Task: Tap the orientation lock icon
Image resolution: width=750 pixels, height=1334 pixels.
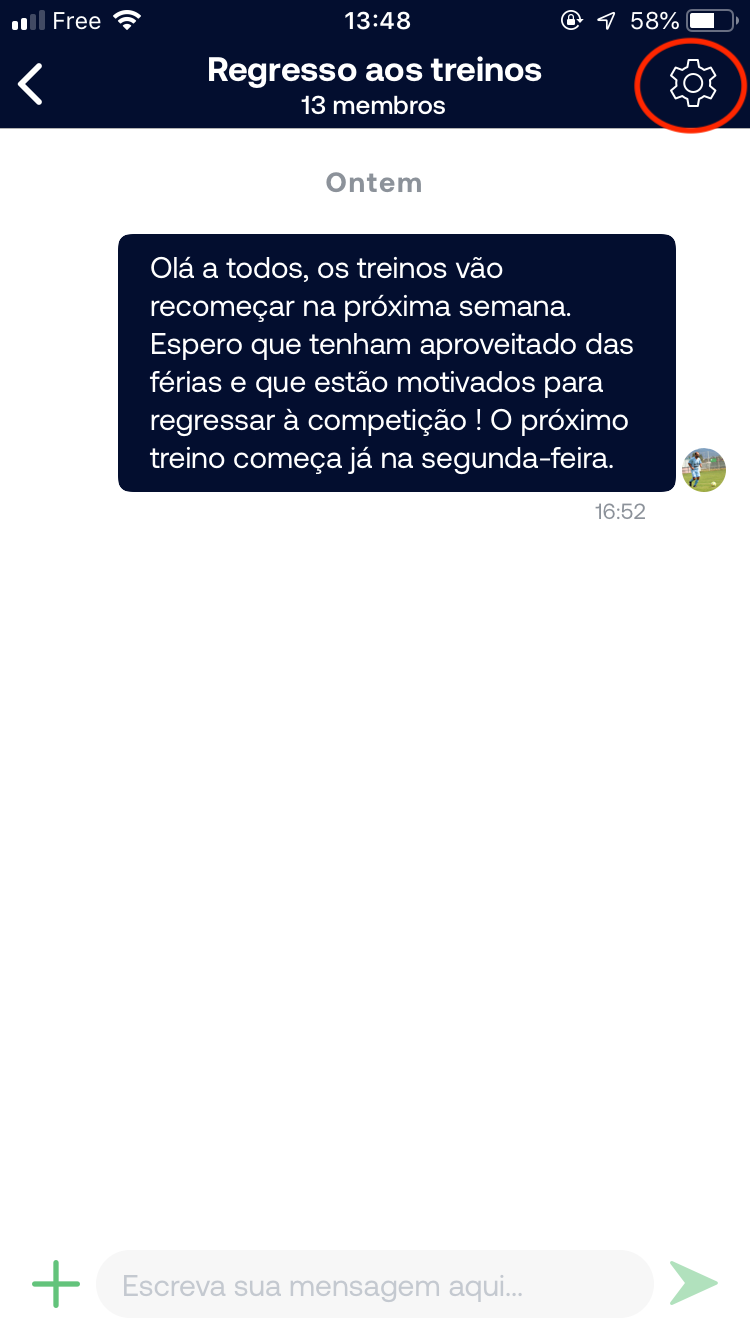Action: click(x=571, y=19)
